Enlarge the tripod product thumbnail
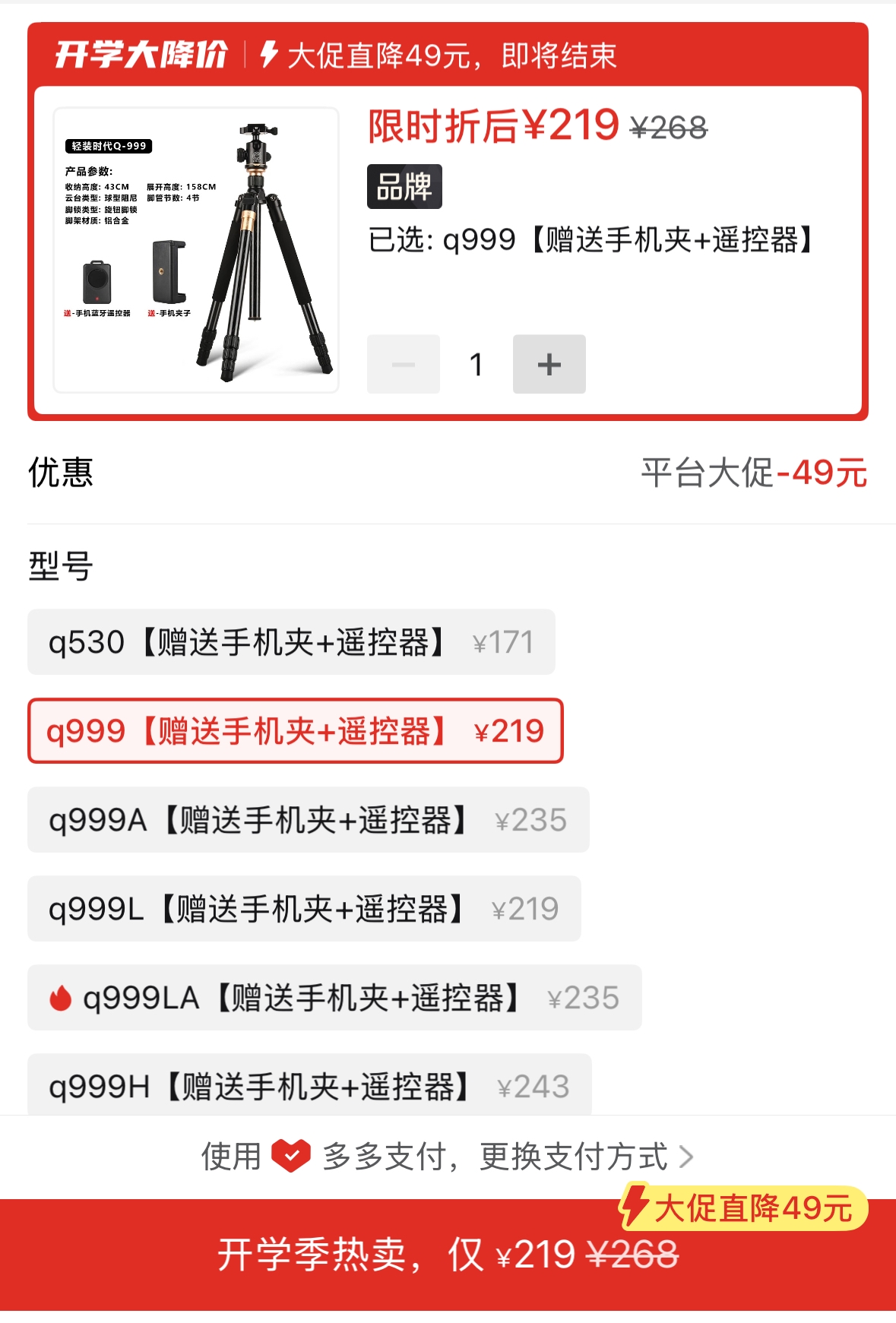This screenshot has height=1323, width=896. 196,250
